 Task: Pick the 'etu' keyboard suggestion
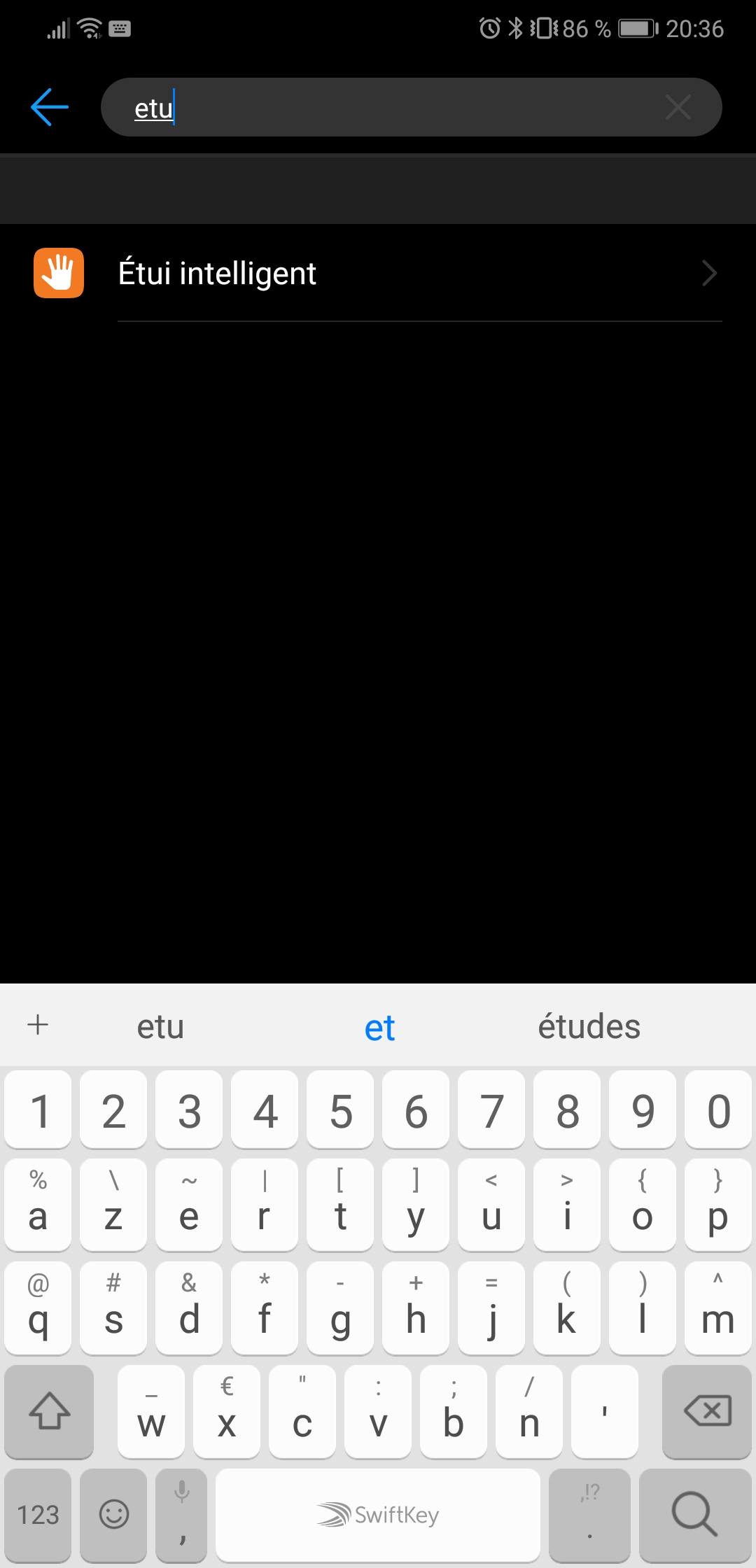[x=160, y=1027]
